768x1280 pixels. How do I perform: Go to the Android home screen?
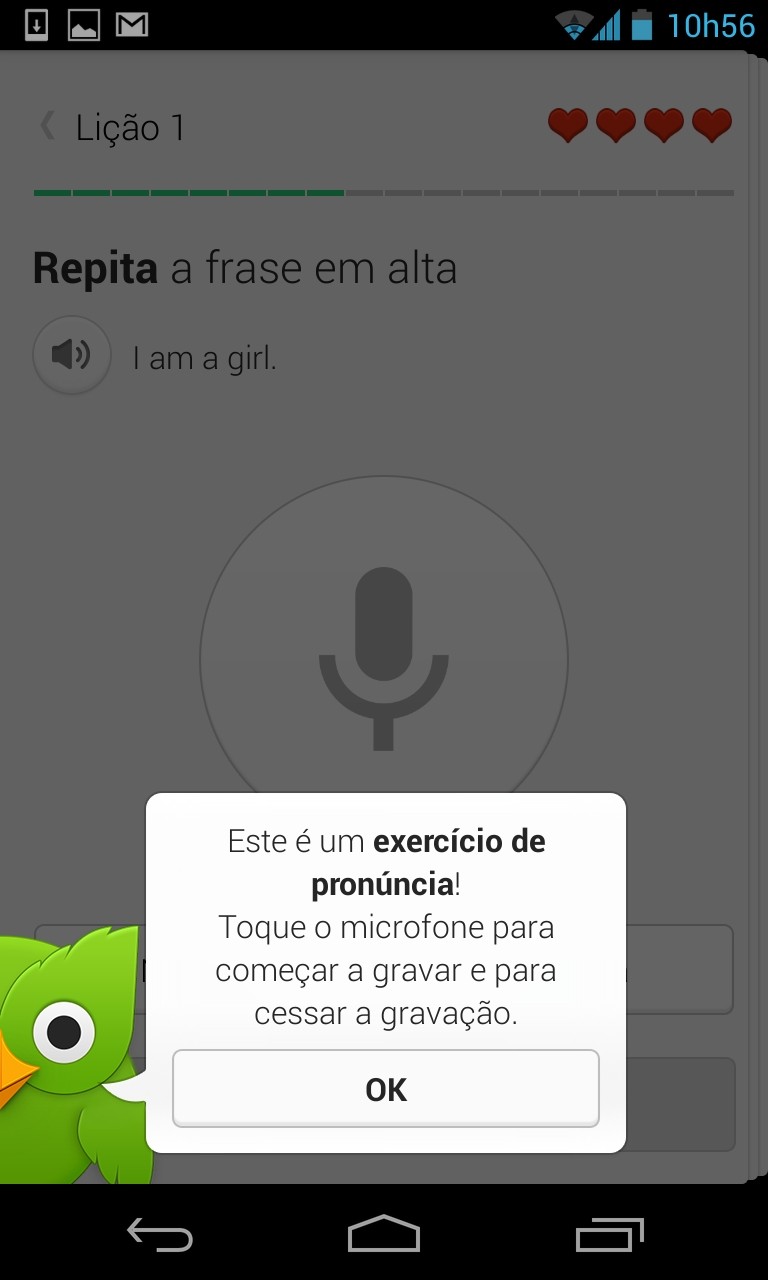coord(384,1235)
